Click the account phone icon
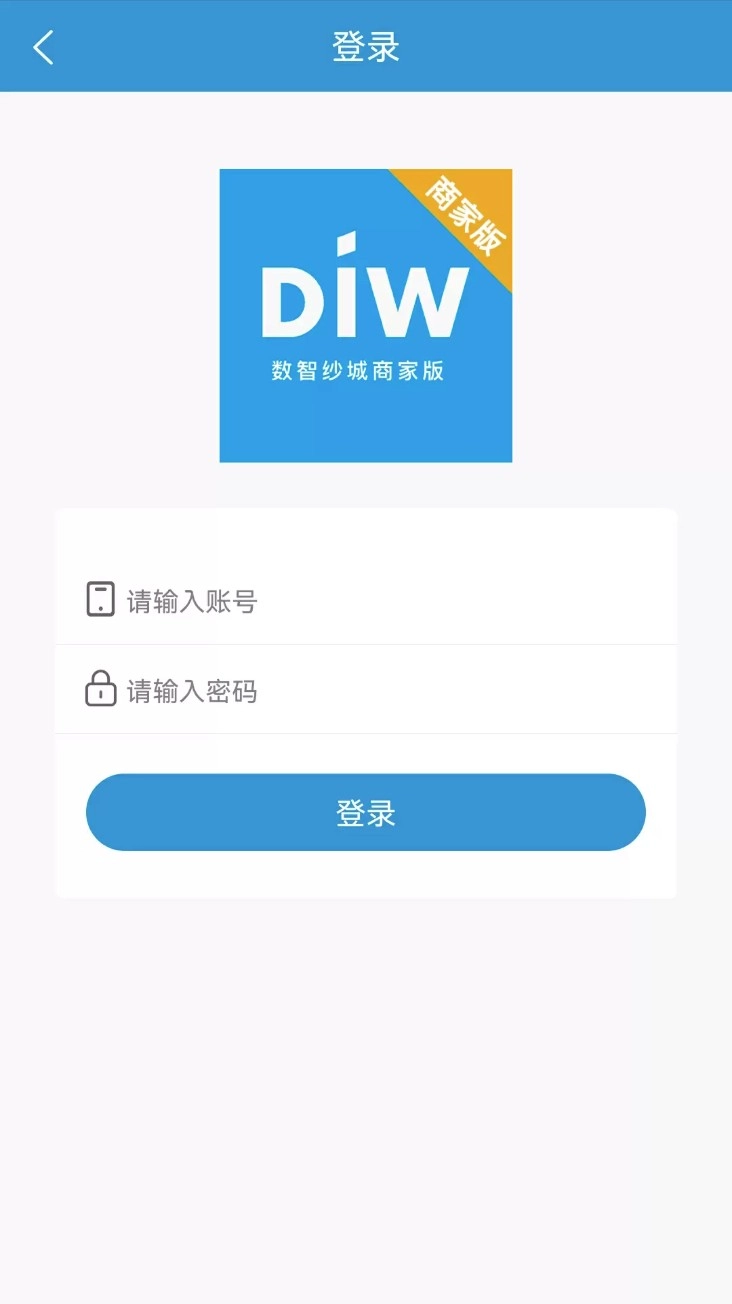The height and width of the screenshot is (1304, 732). [99, 600]
